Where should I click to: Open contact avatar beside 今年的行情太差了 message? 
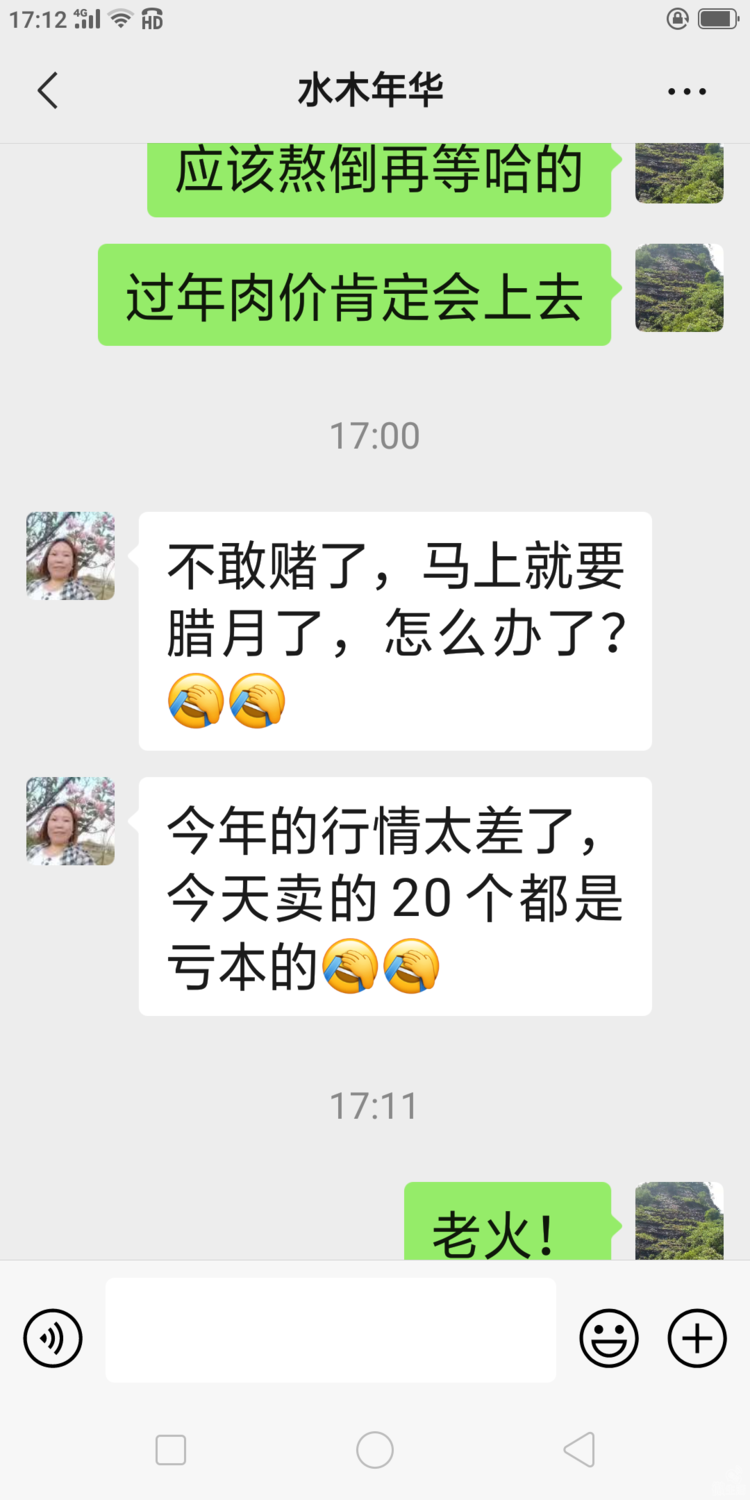[70, 821]
